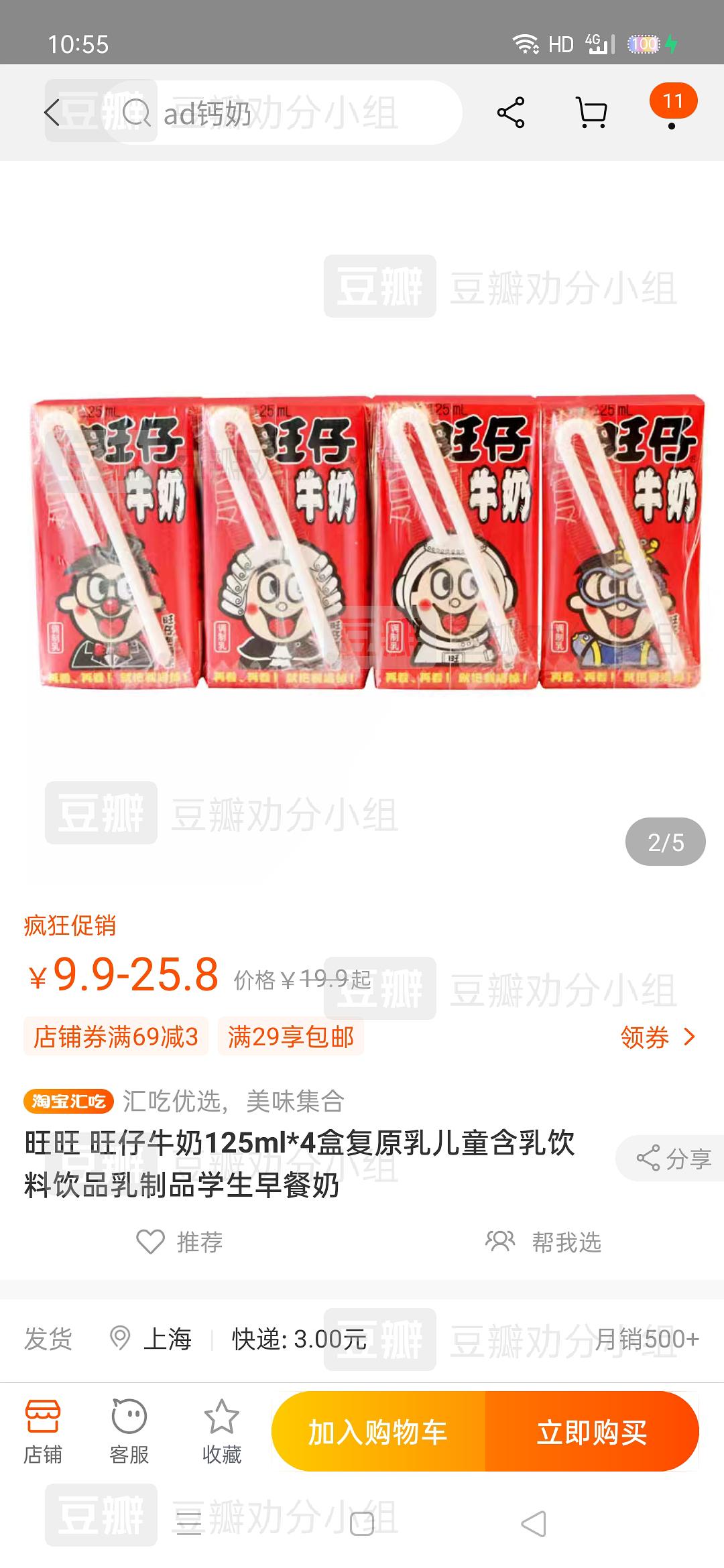Tap the 推荐 heart button
Screen dimensions: 724x1568
coord(180,1242)
